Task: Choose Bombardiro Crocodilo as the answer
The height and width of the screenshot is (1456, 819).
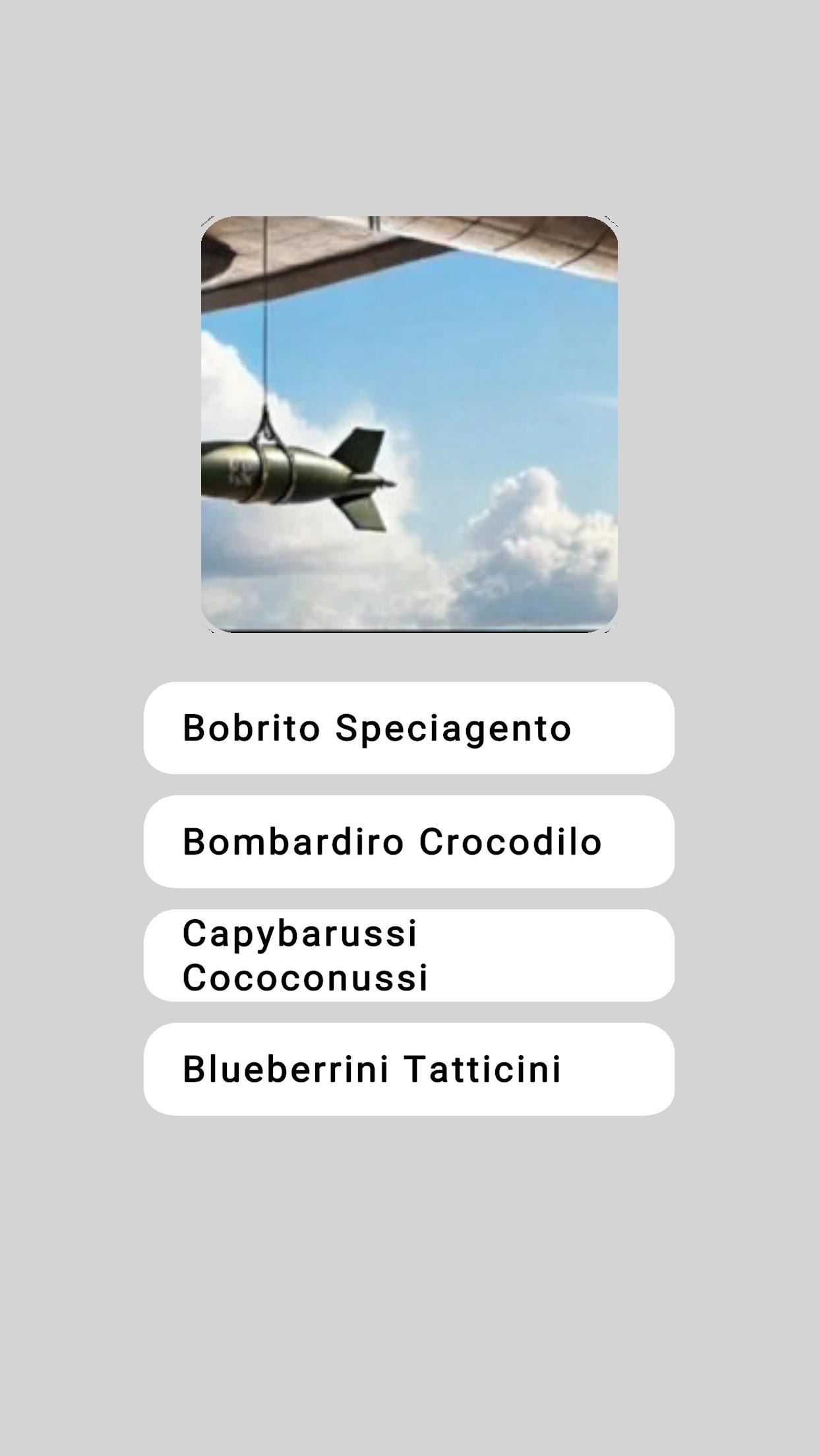Action: (x=409, y=841)
